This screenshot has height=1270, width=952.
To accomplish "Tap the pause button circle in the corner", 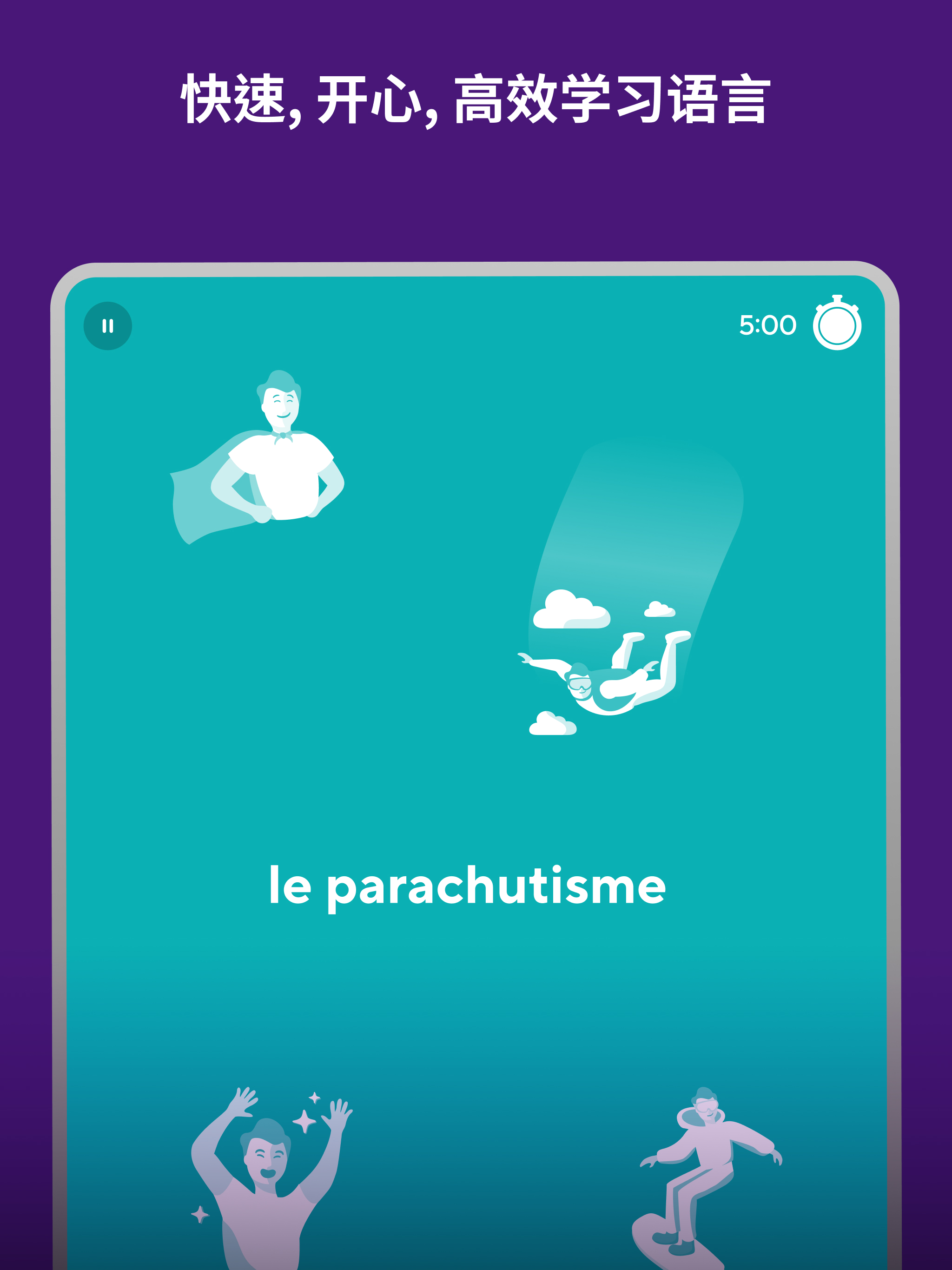I will tap(107, 325).
